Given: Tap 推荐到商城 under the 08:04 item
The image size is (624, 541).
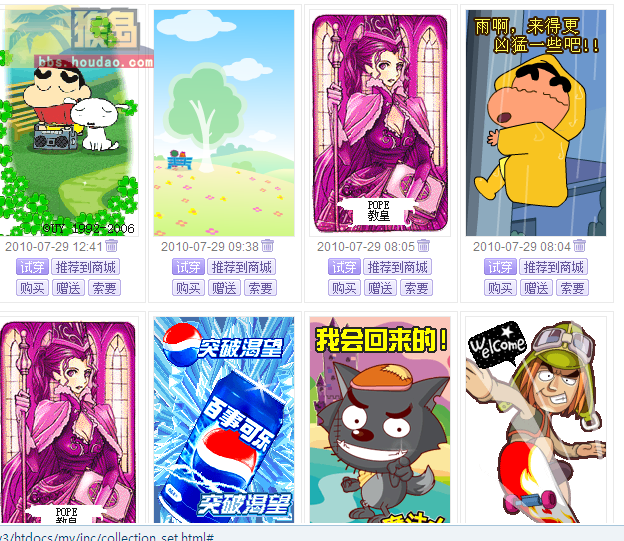Looking at the screenshot, I should click(x=553, y=267).
